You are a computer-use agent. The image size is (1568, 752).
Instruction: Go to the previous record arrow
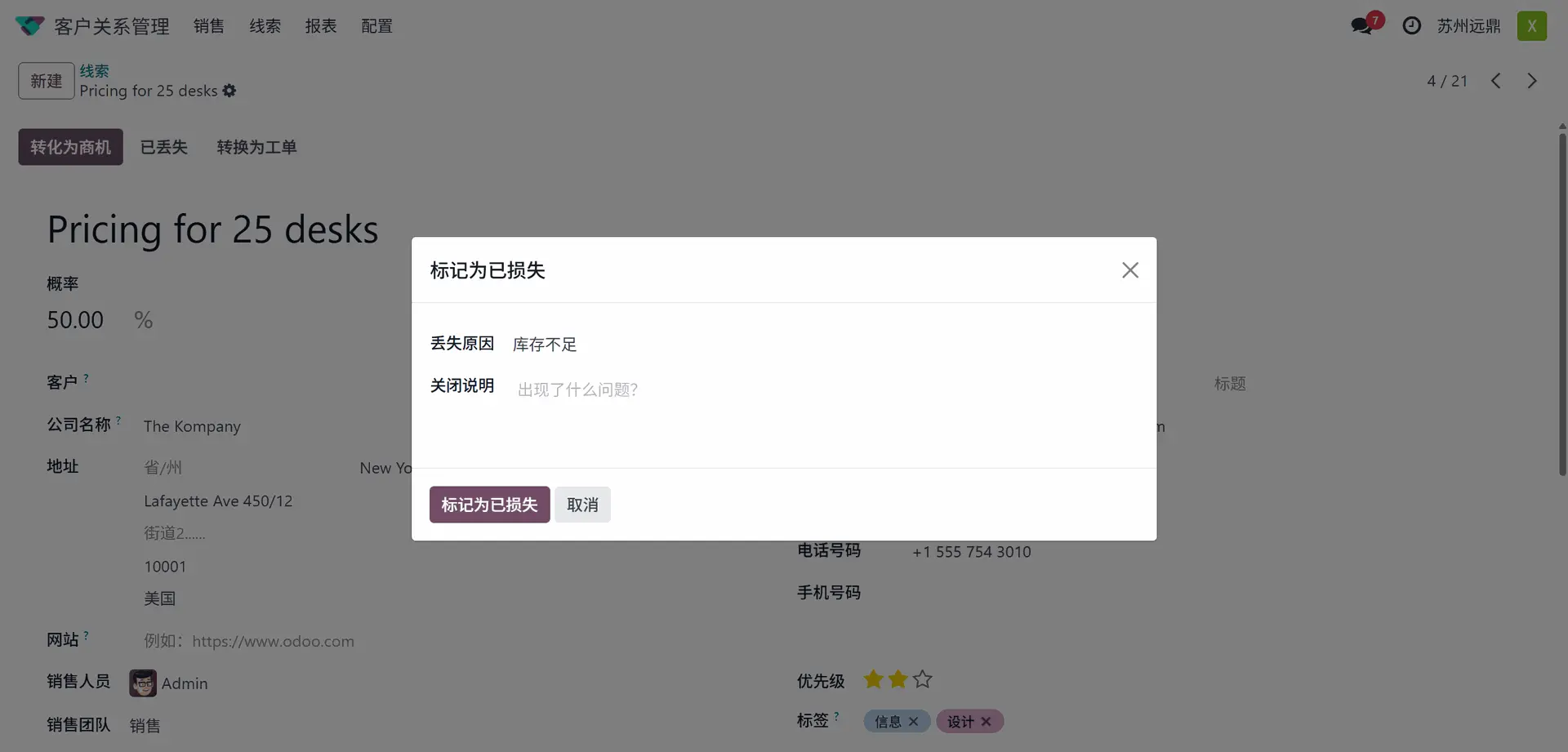click(x=1495, y=81)
